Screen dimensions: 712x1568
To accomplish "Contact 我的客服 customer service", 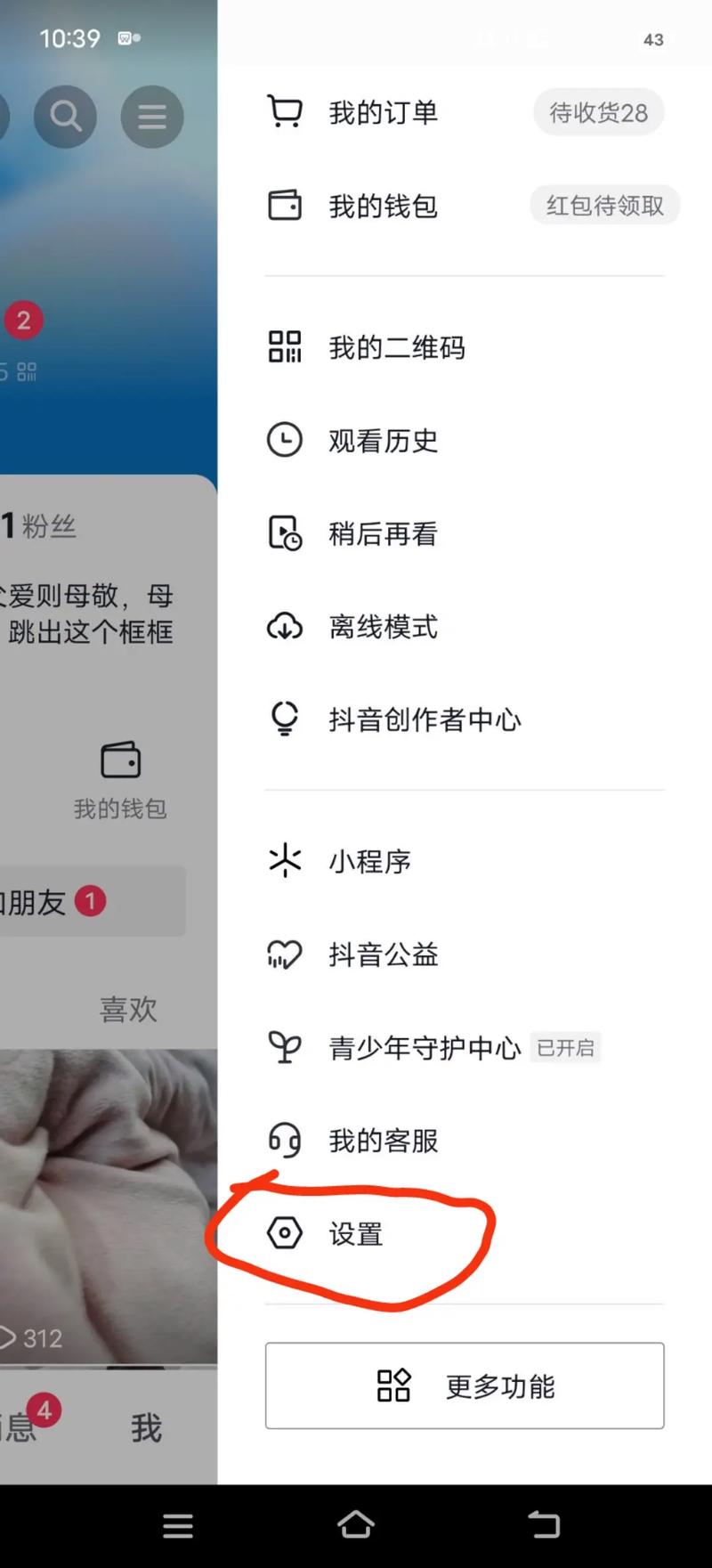I will (383, 1141).
